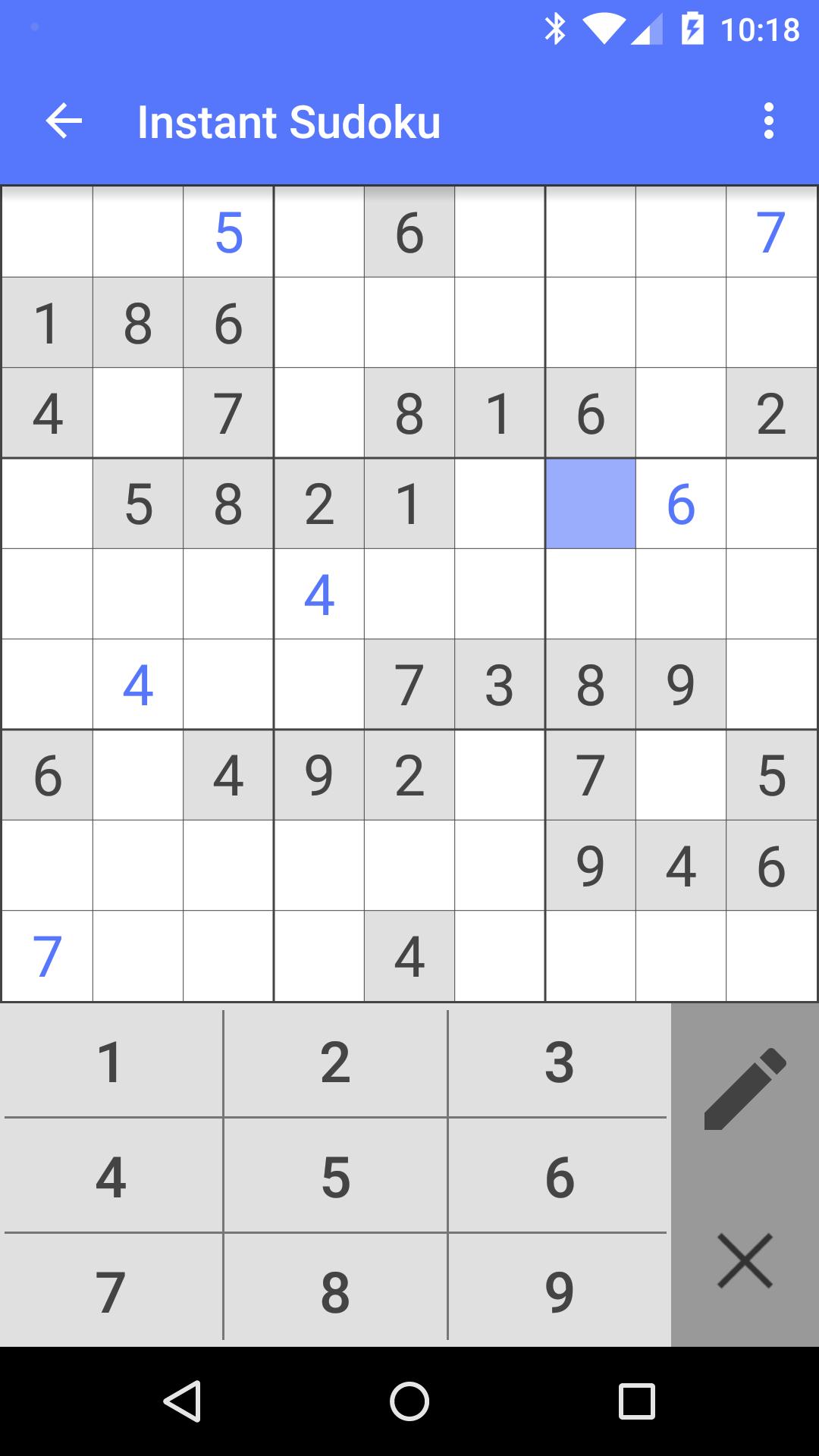819x1456 pixels.
Task: Go back using the app bar arrow
Action: [64, 121]
